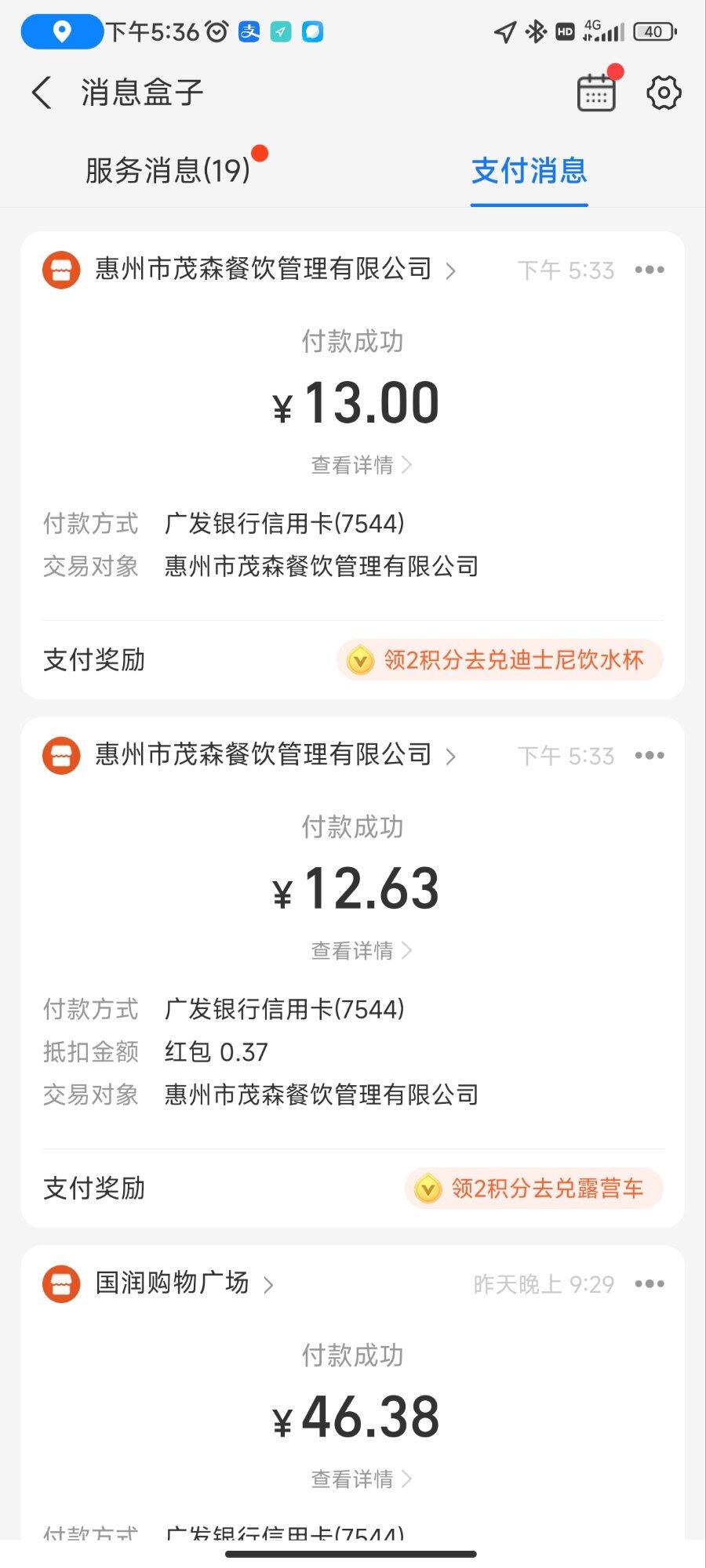The image size is (706, 1568).
Task: Go back from the 消息盒子 page
Action: [x=42, y=93]
